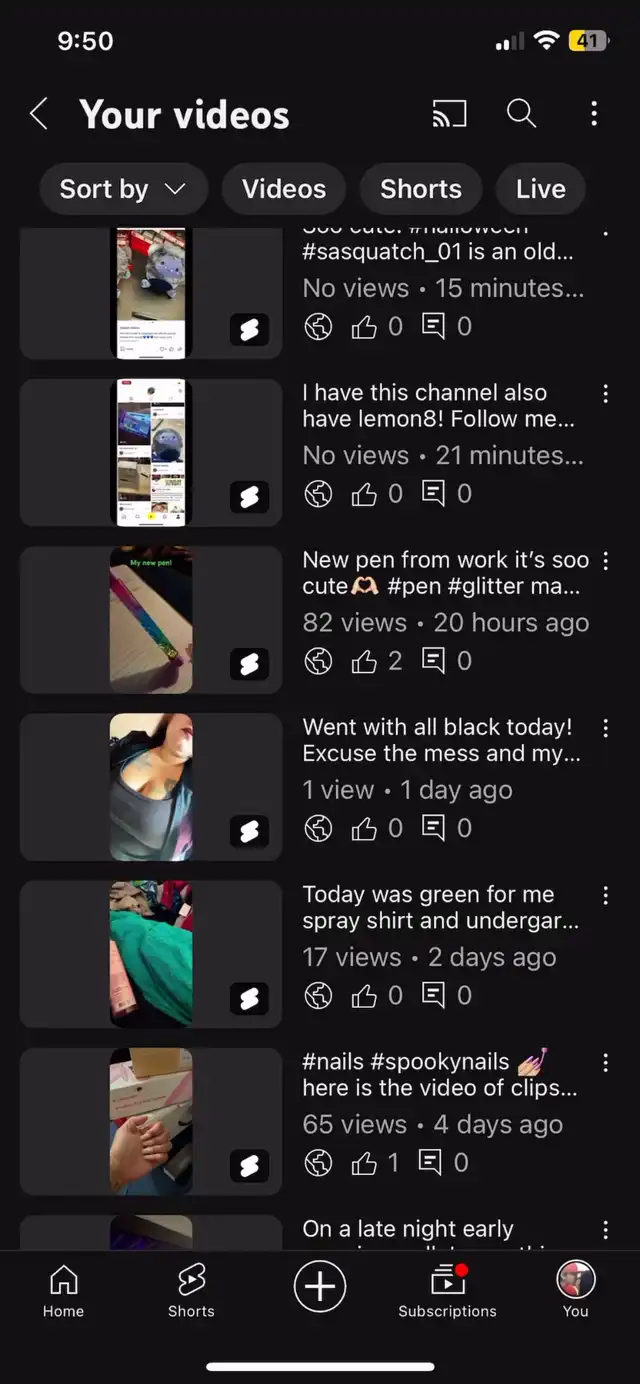The width and height of the screenshot is (640, 1384).
Task: Open the top bar overflow menu
Action: click(x=594, y=114)
